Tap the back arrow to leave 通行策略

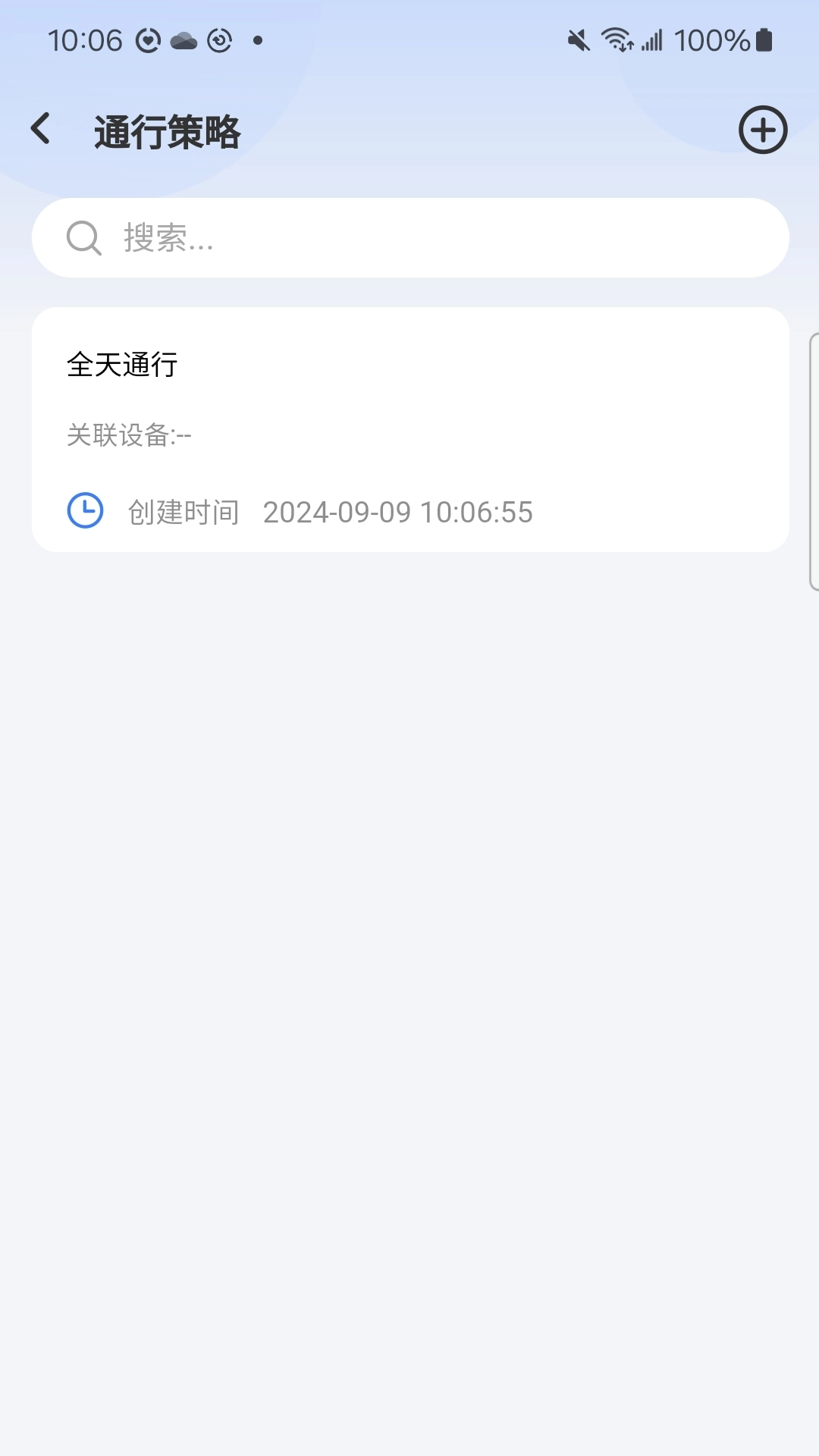pos(41,128)
